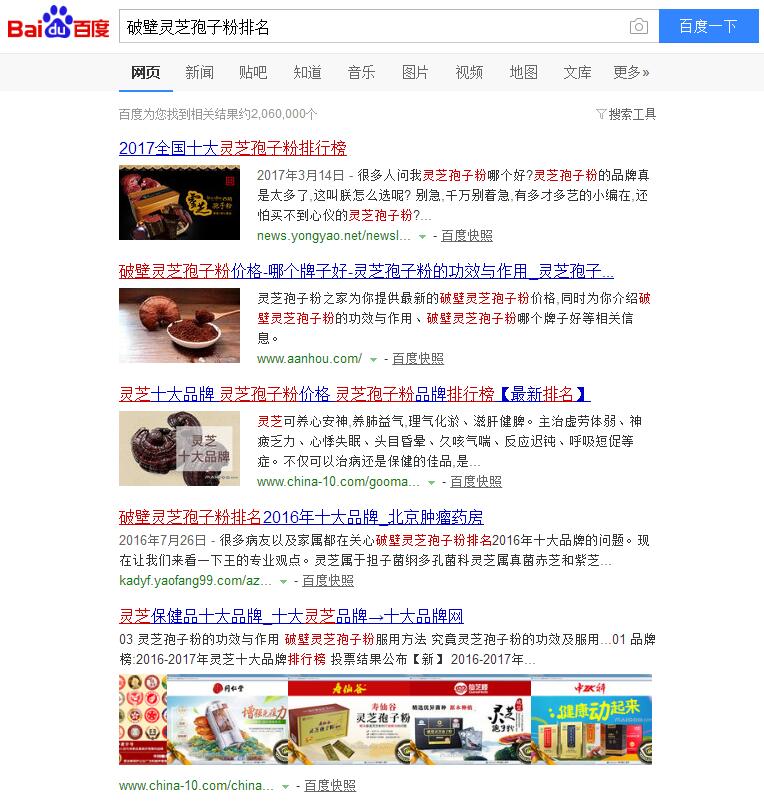Image resolution: width=764 pixels, height=805 pixels.
Task: Open the 灵芝十大品牌 result title
Action: pos(354,393)
